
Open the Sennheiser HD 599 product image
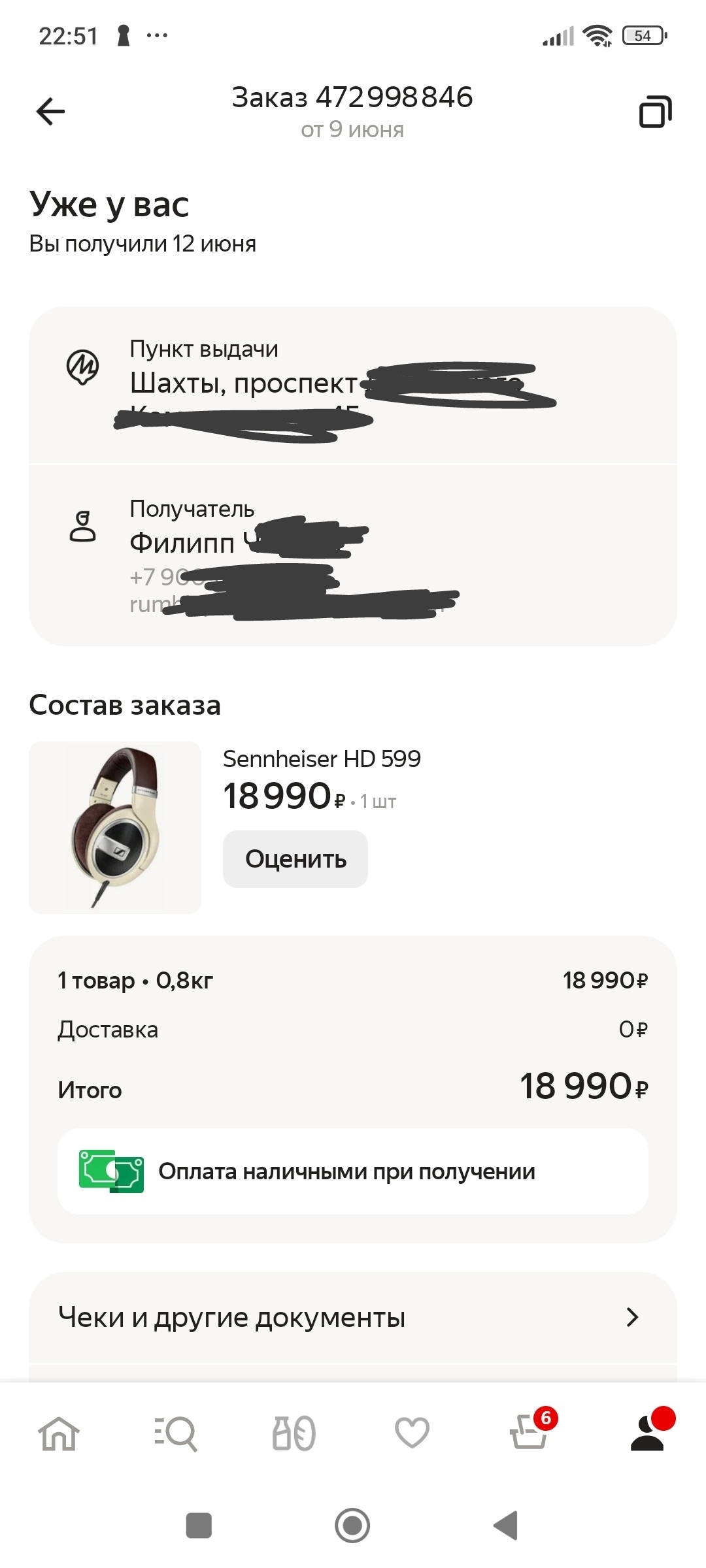(x=115, y=827)
